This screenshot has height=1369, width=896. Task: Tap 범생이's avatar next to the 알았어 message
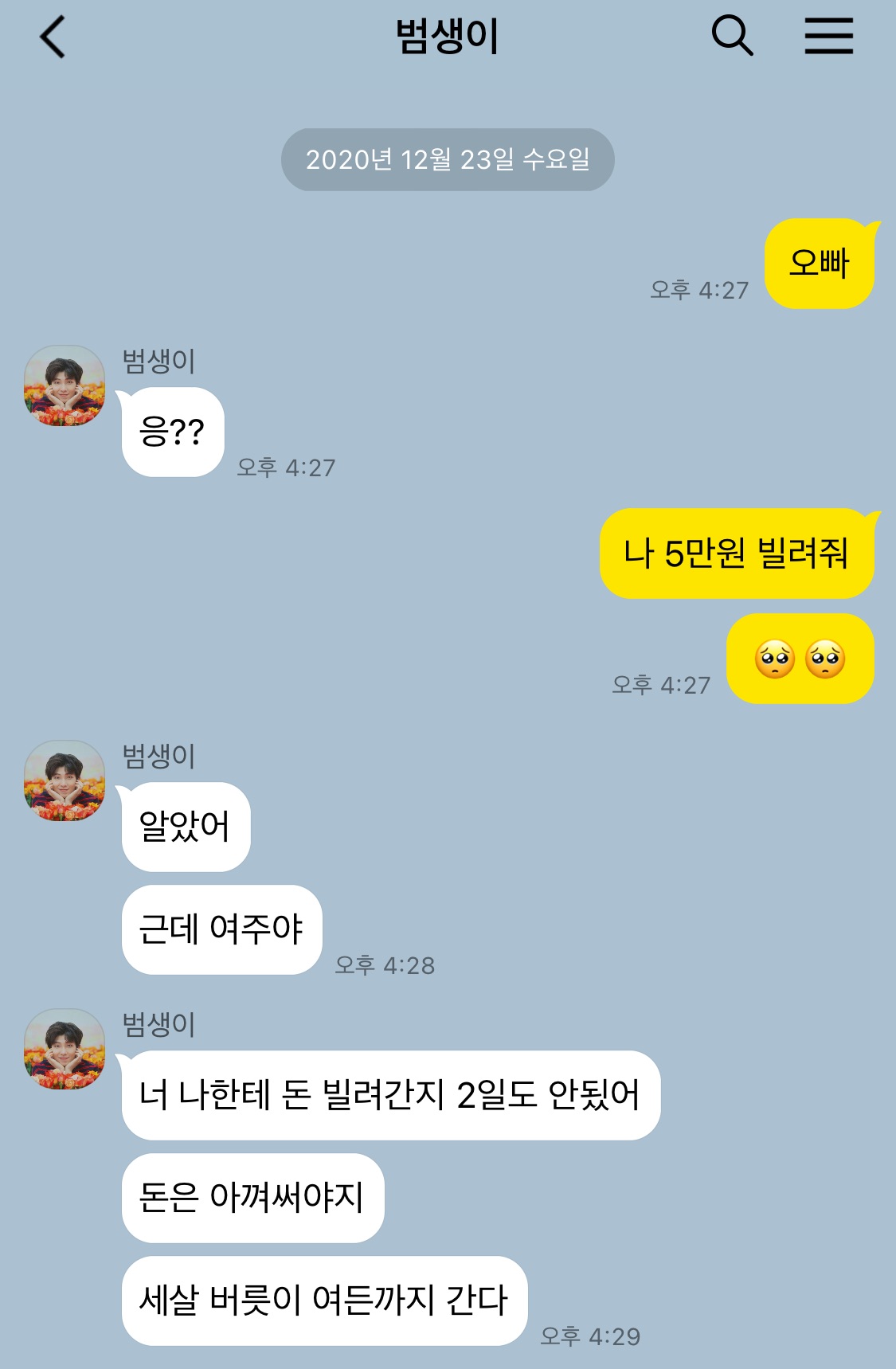(x=65, y=780)
